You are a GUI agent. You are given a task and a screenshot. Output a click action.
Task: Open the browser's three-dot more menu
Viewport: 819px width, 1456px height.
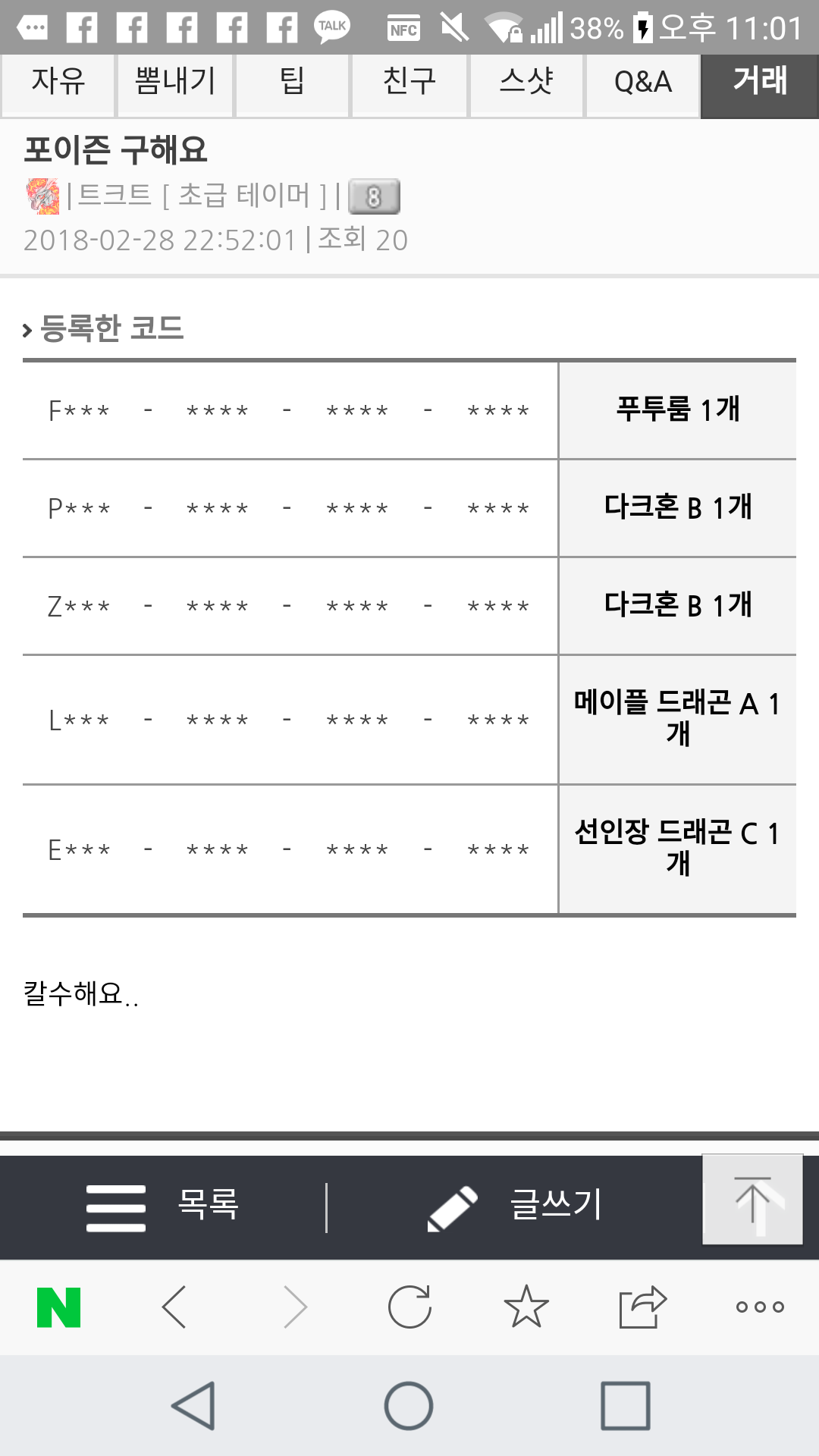pos(759,1307)
